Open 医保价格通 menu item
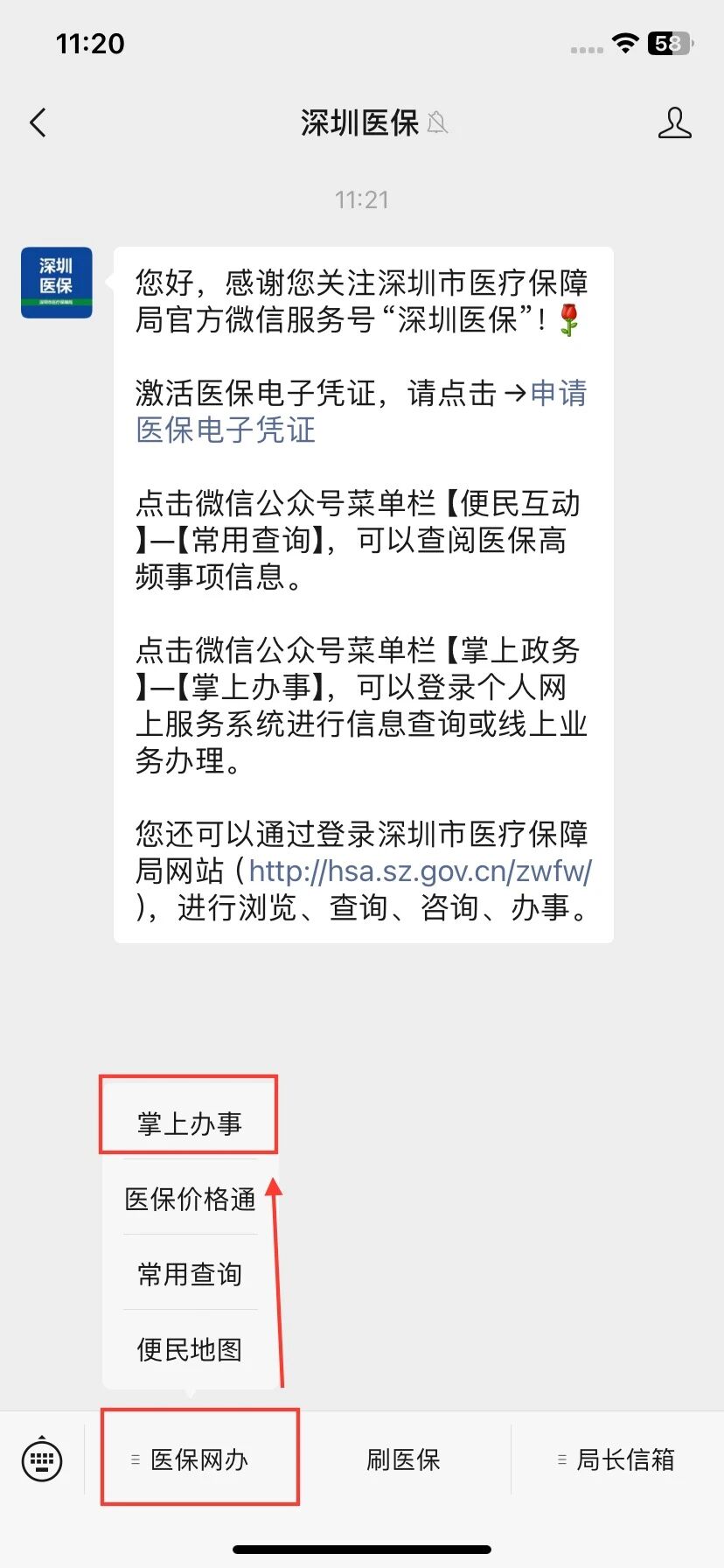Screen dimensions: 724x1568 point(190,1199)
